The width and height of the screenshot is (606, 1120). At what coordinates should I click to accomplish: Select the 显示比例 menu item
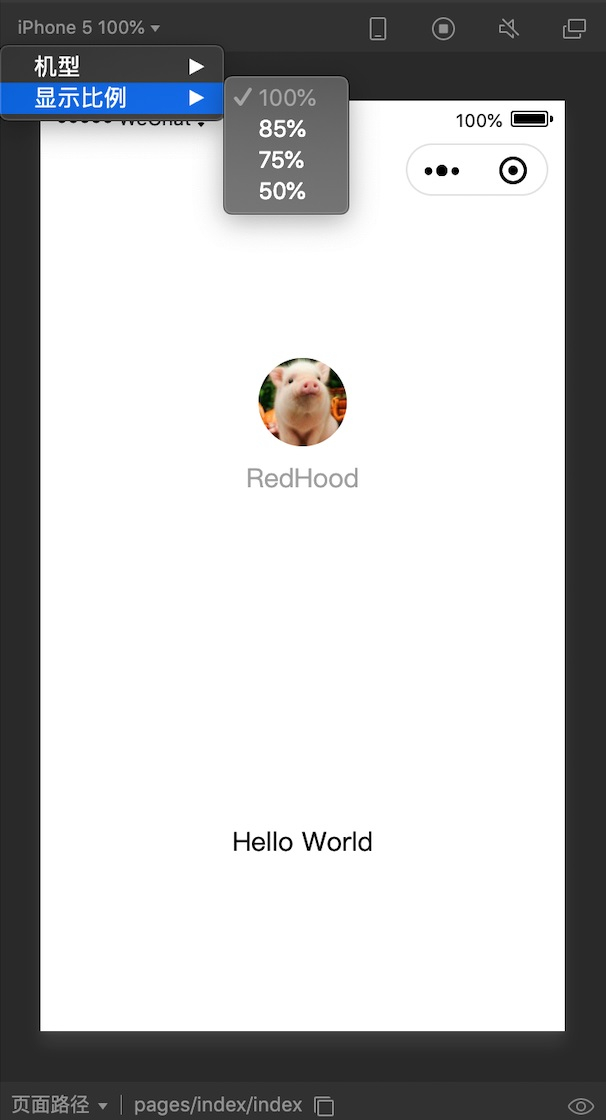(112, 98)
